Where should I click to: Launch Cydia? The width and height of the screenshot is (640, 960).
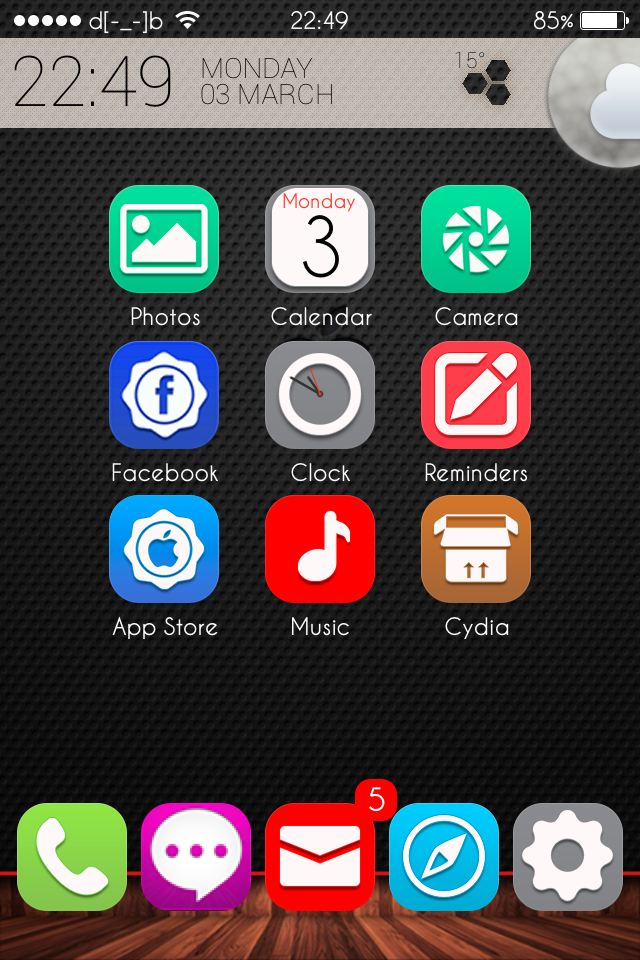click(476, 550)
